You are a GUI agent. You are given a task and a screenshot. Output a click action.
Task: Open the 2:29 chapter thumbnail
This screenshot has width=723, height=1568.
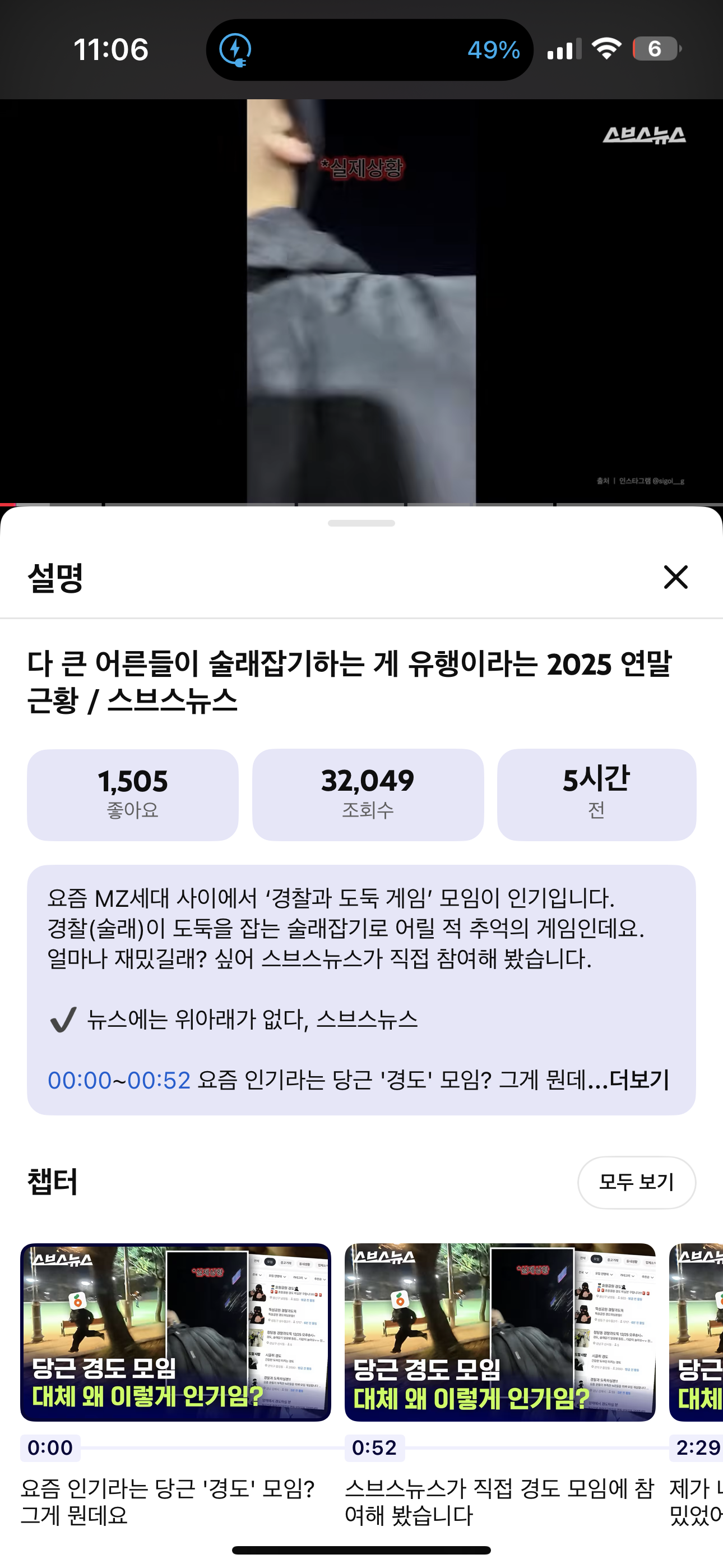[x=697, y=1332]
